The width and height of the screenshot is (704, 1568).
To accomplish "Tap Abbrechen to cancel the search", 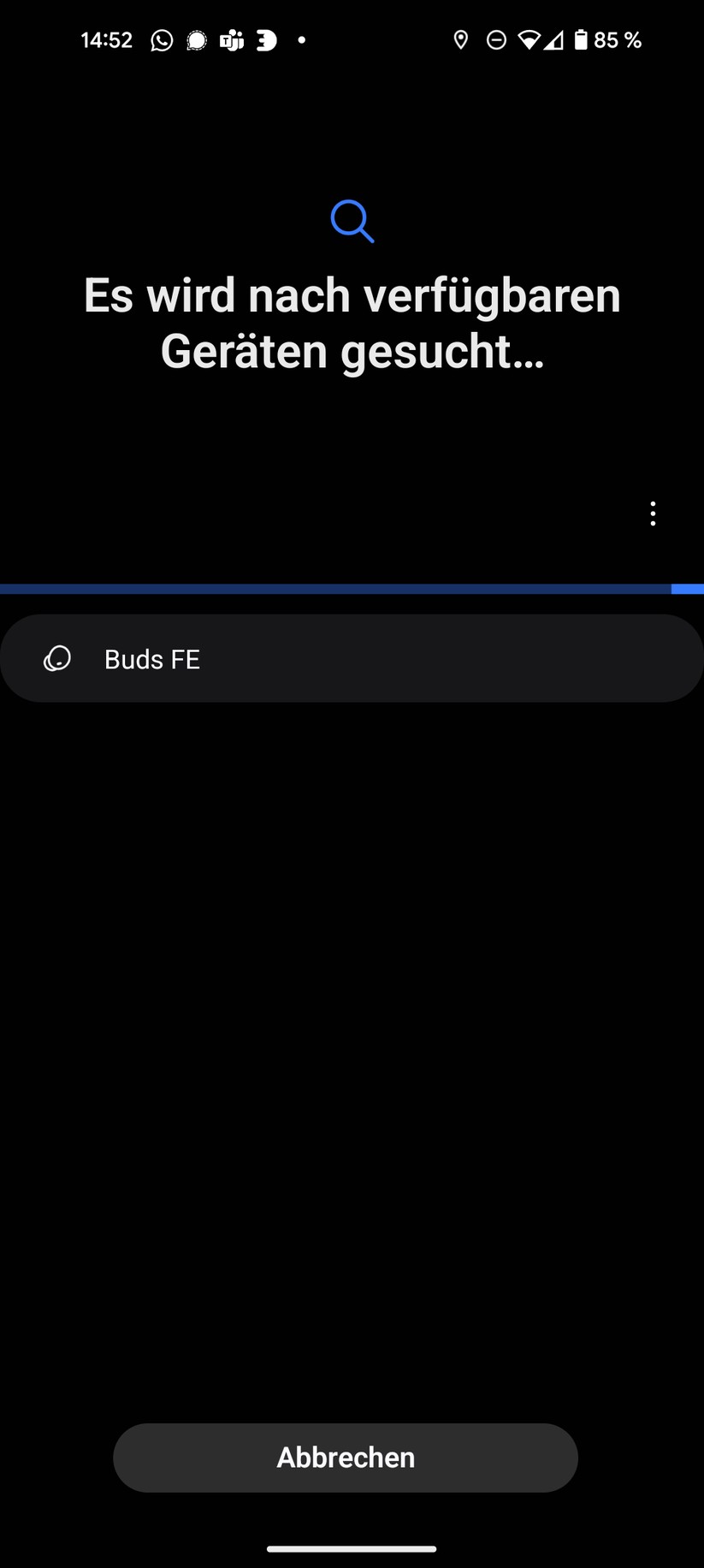I will [346, 1458].
